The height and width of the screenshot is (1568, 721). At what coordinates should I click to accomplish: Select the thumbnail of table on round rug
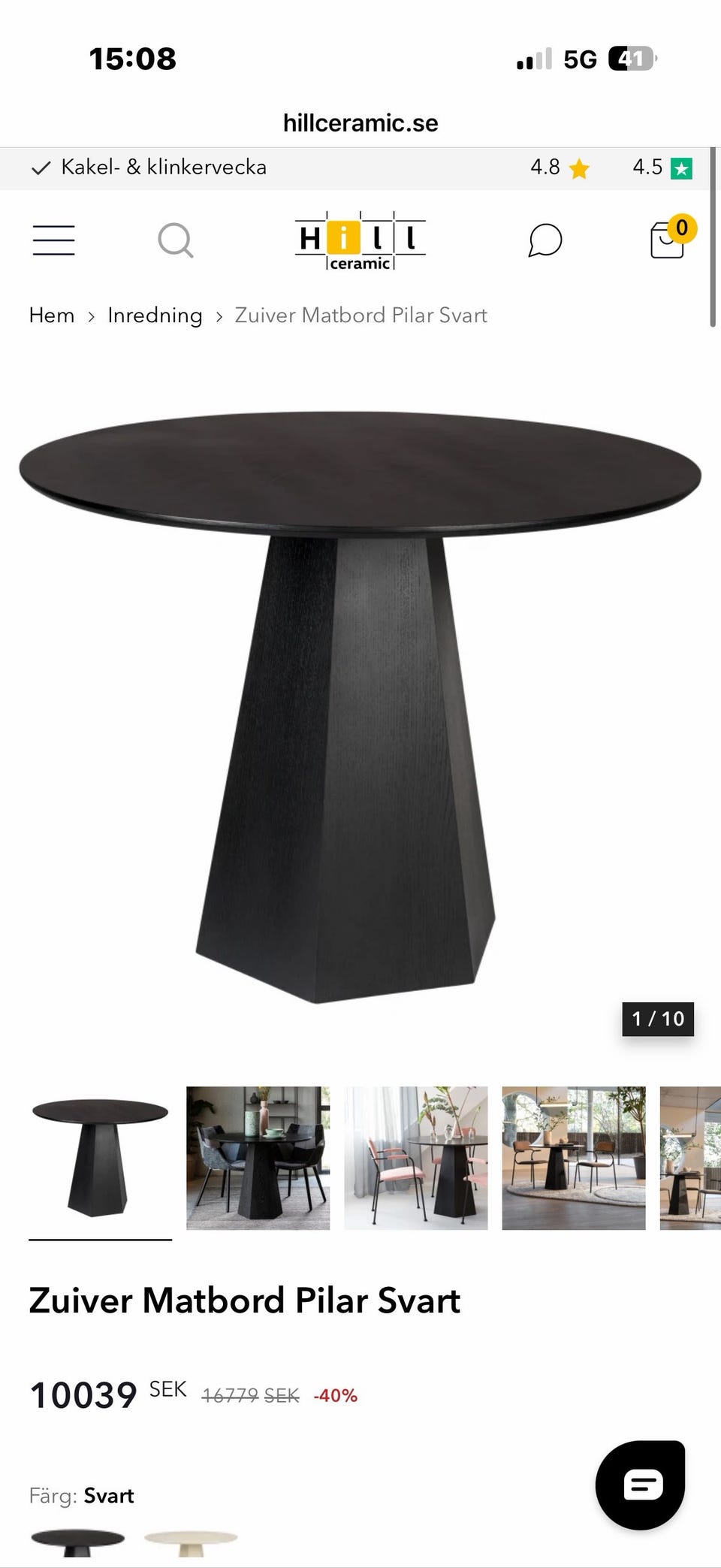573,1158
